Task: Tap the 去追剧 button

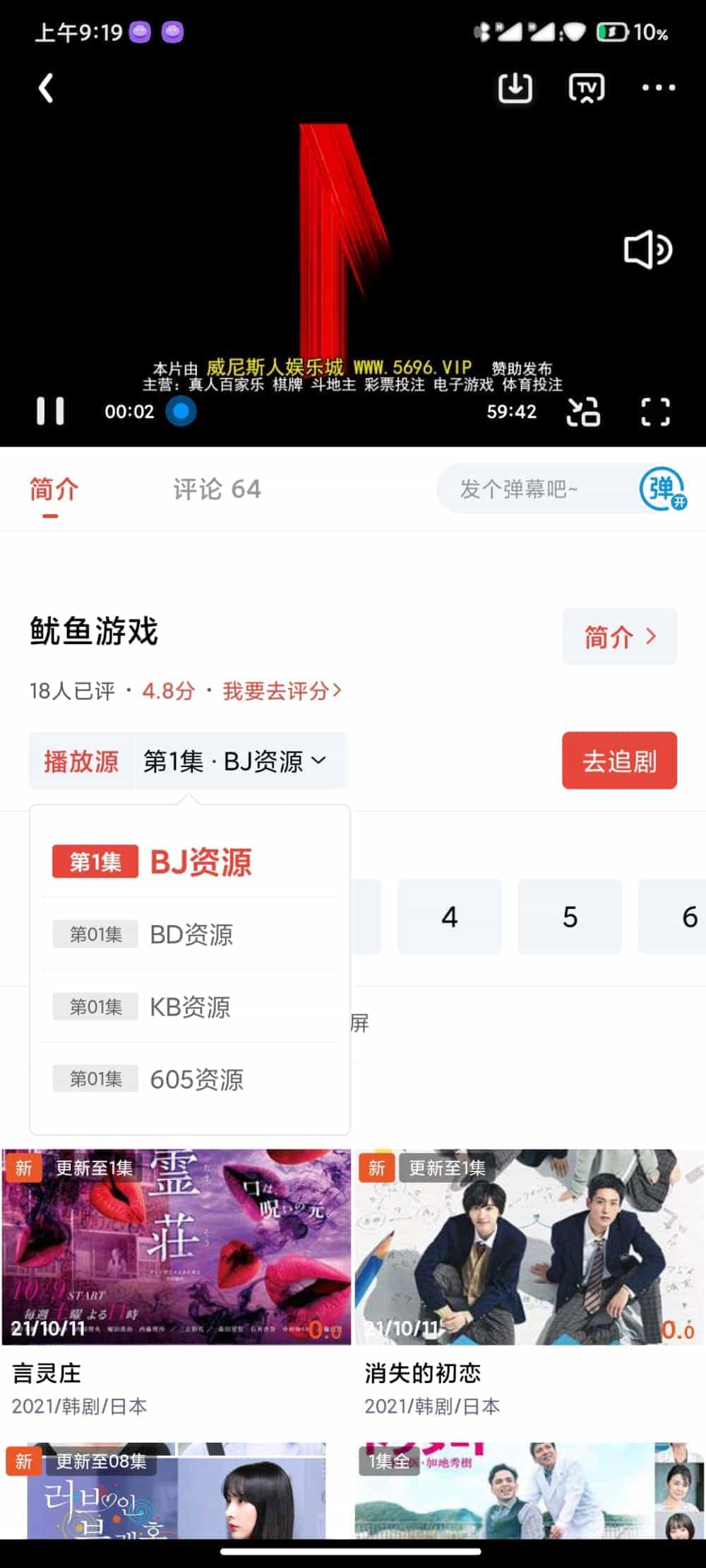Action: click(x=619, y=761)
